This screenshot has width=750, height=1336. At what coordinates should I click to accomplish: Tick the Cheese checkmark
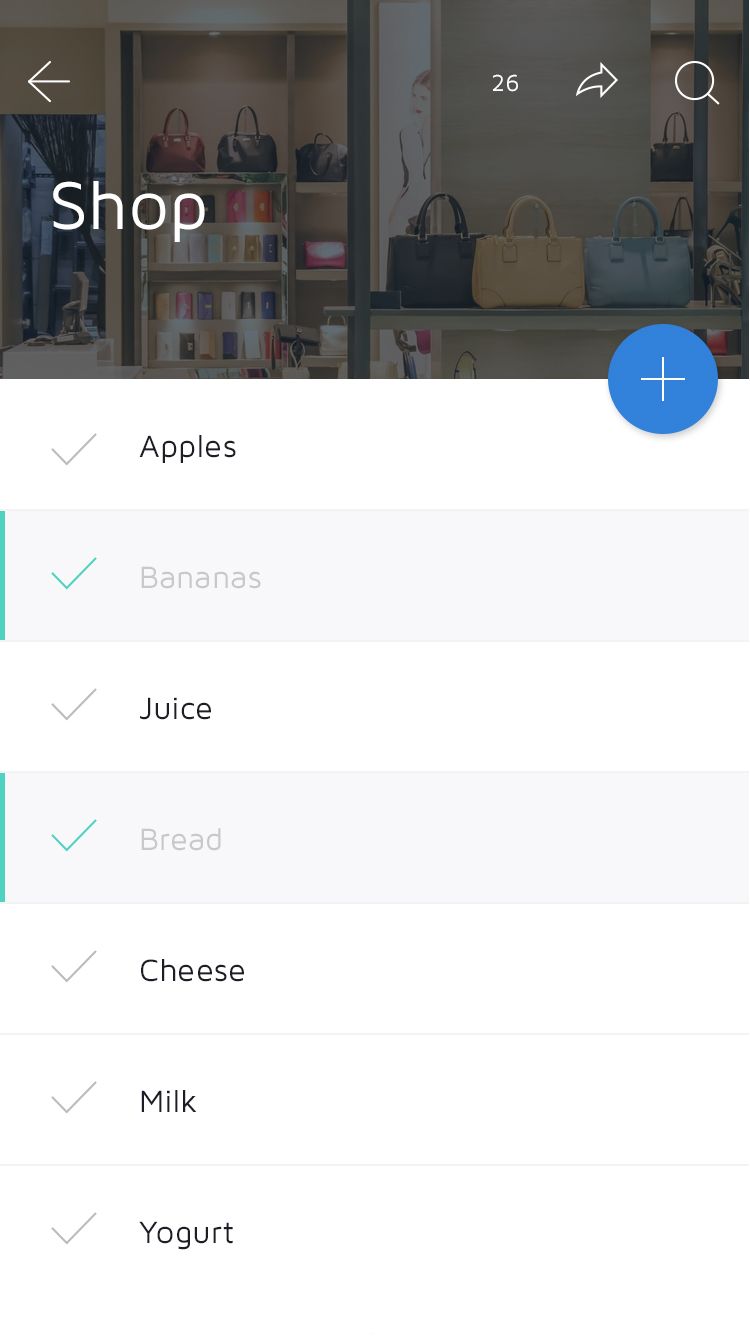pyautogui.click(x=74, y=966)
